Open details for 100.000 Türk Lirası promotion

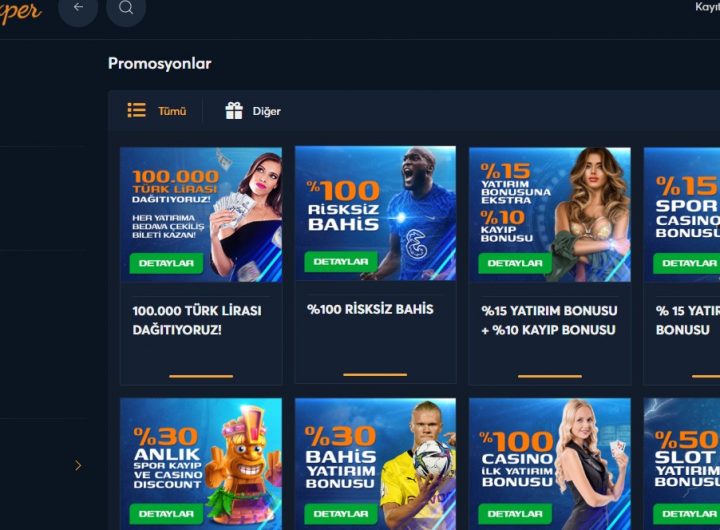tap(166, 264)
